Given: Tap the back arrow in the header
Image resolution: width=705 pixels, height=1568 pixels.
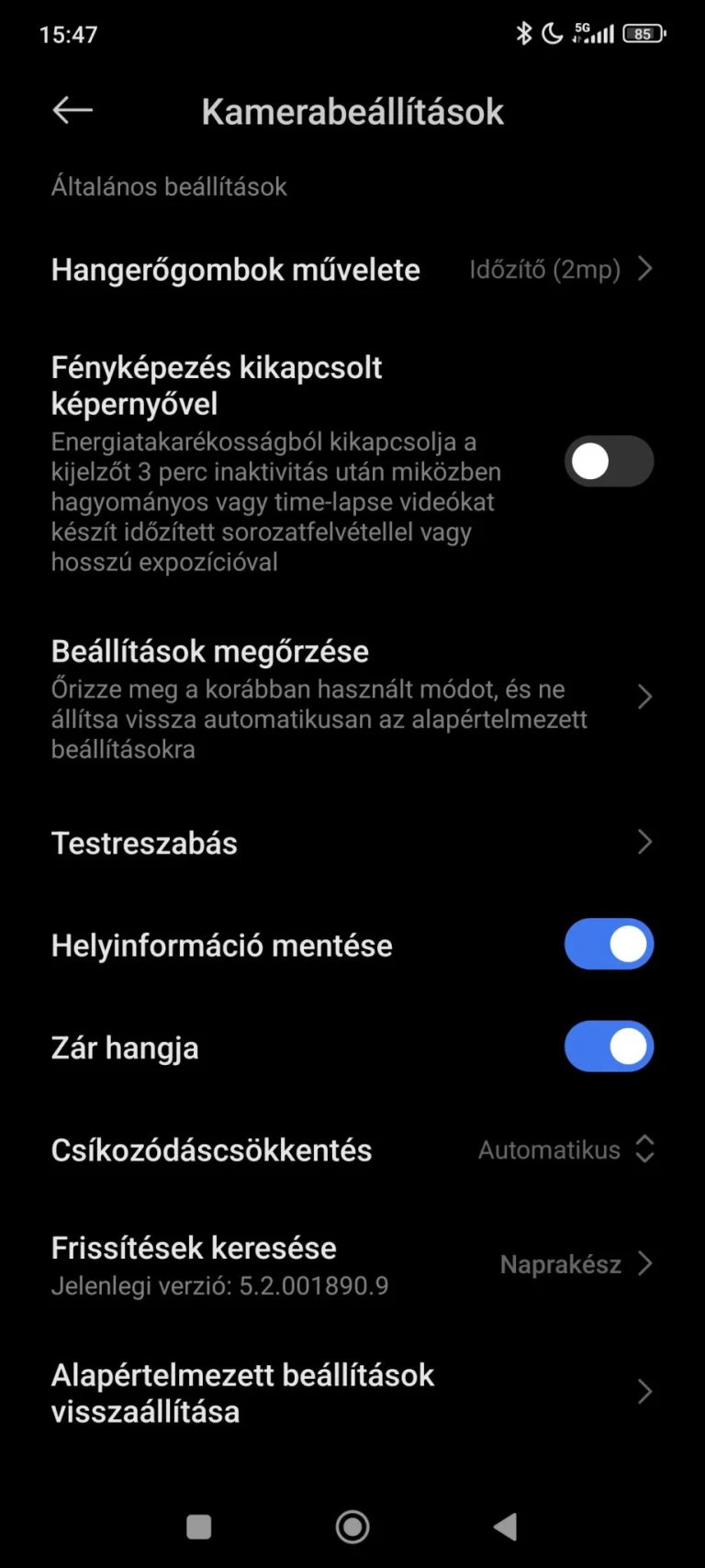Looking at the screenshot, I should pyautogui.click(x=72, y=110).
